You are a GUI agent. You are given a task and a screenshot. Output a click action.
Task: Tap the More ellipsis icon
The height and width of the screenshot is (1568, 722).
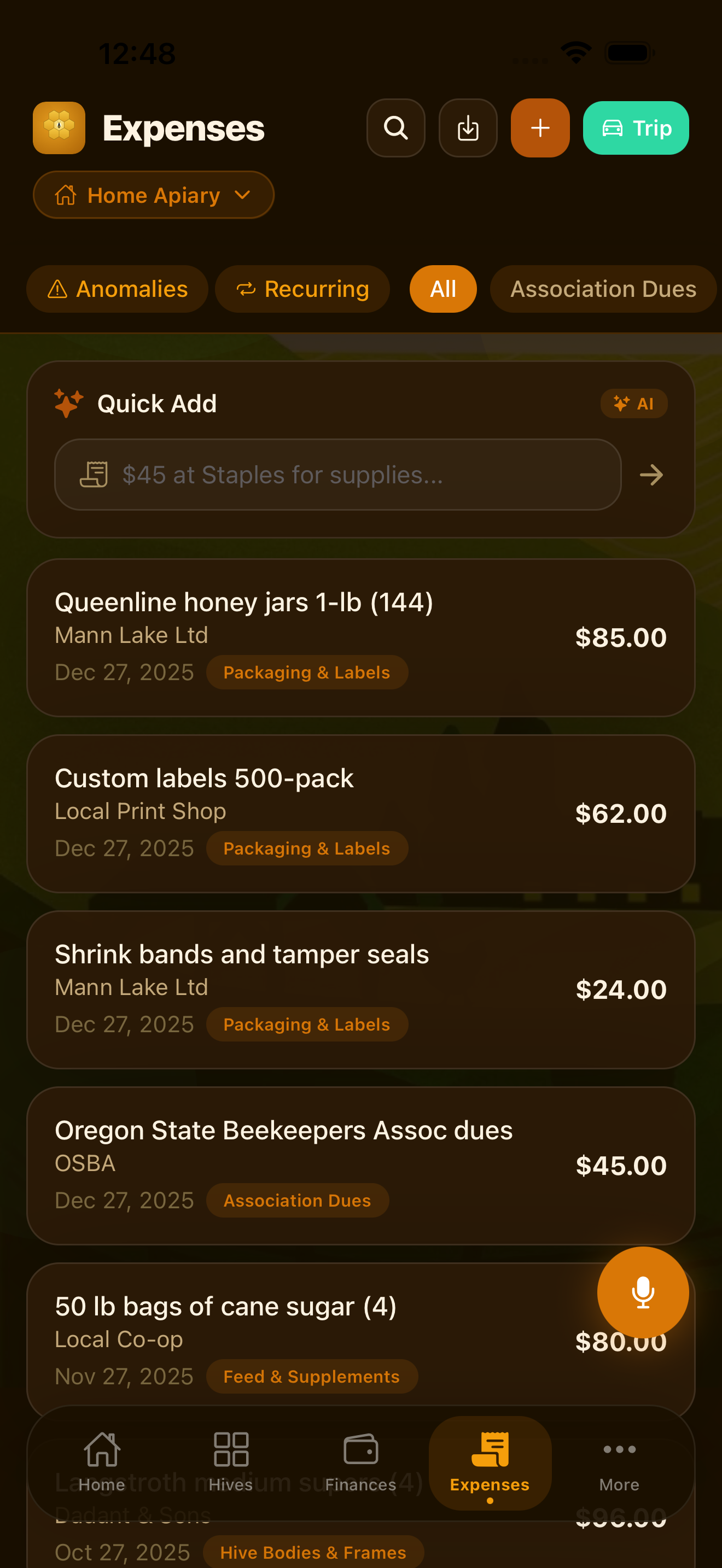click(619, 1461)
